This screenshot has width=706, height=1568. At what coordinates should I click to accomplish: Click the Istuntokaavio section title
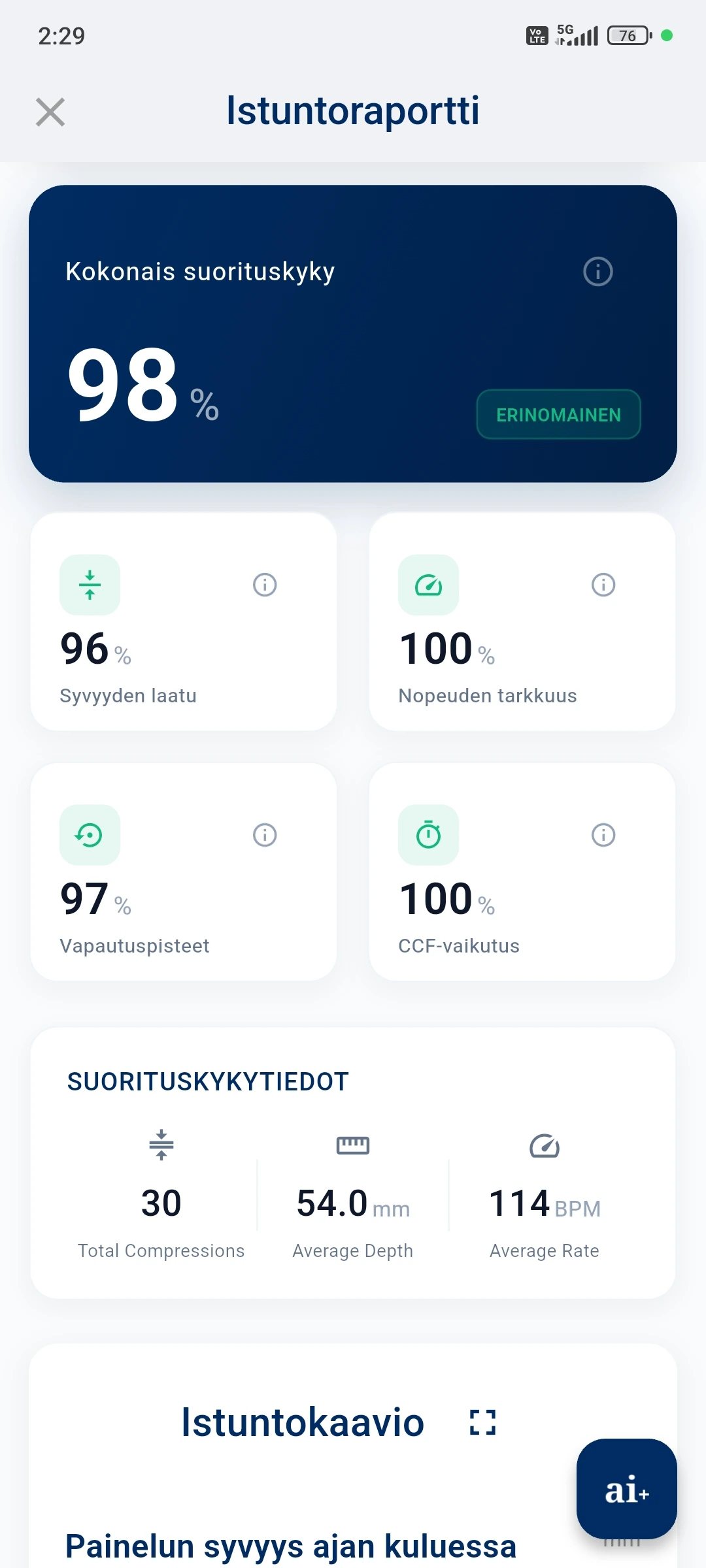click(301, 1419)
